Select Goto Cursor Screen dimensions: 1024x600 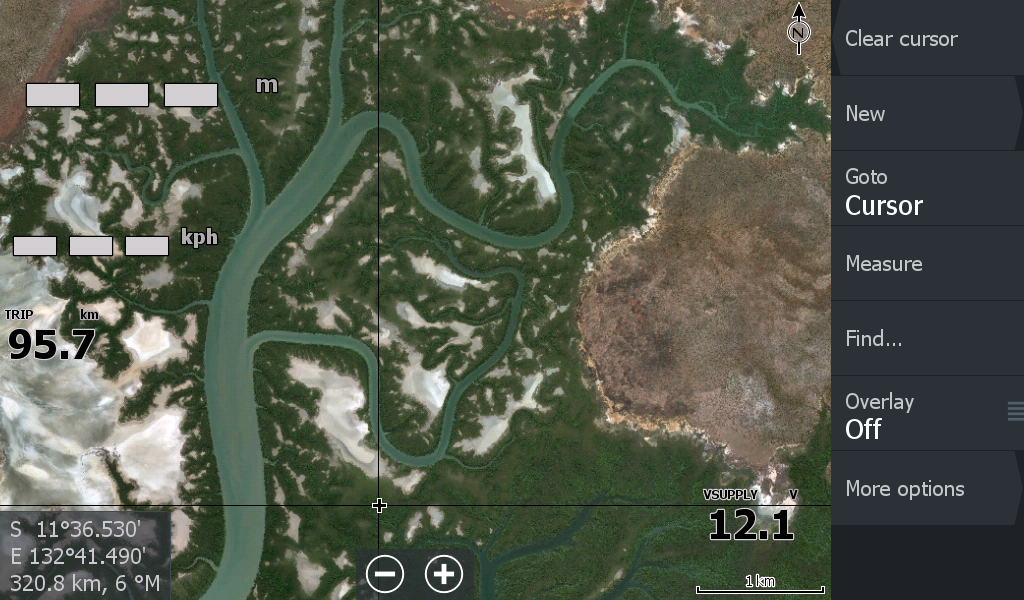click(925, 192)
